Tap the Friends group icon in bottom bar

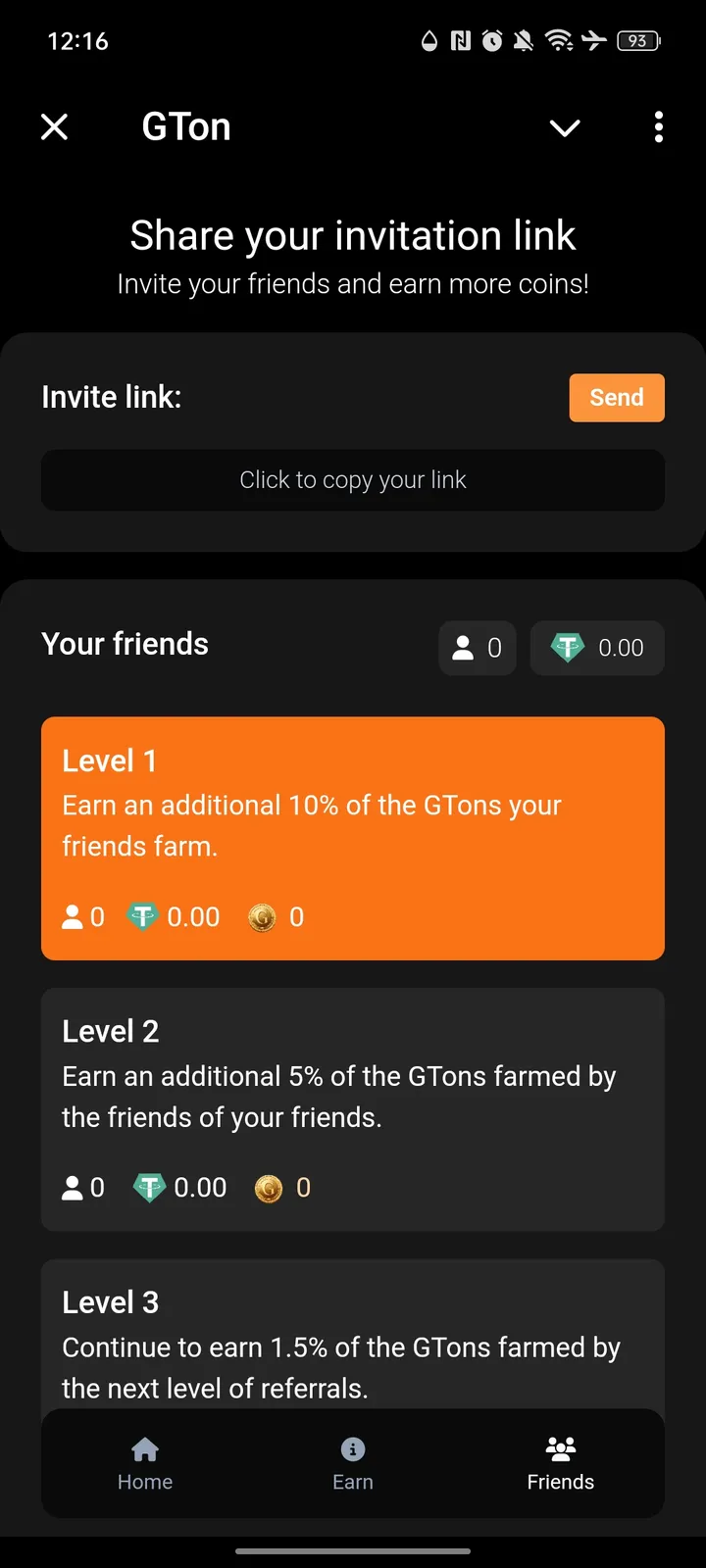pyautogui.click(x=560, y=1447)
